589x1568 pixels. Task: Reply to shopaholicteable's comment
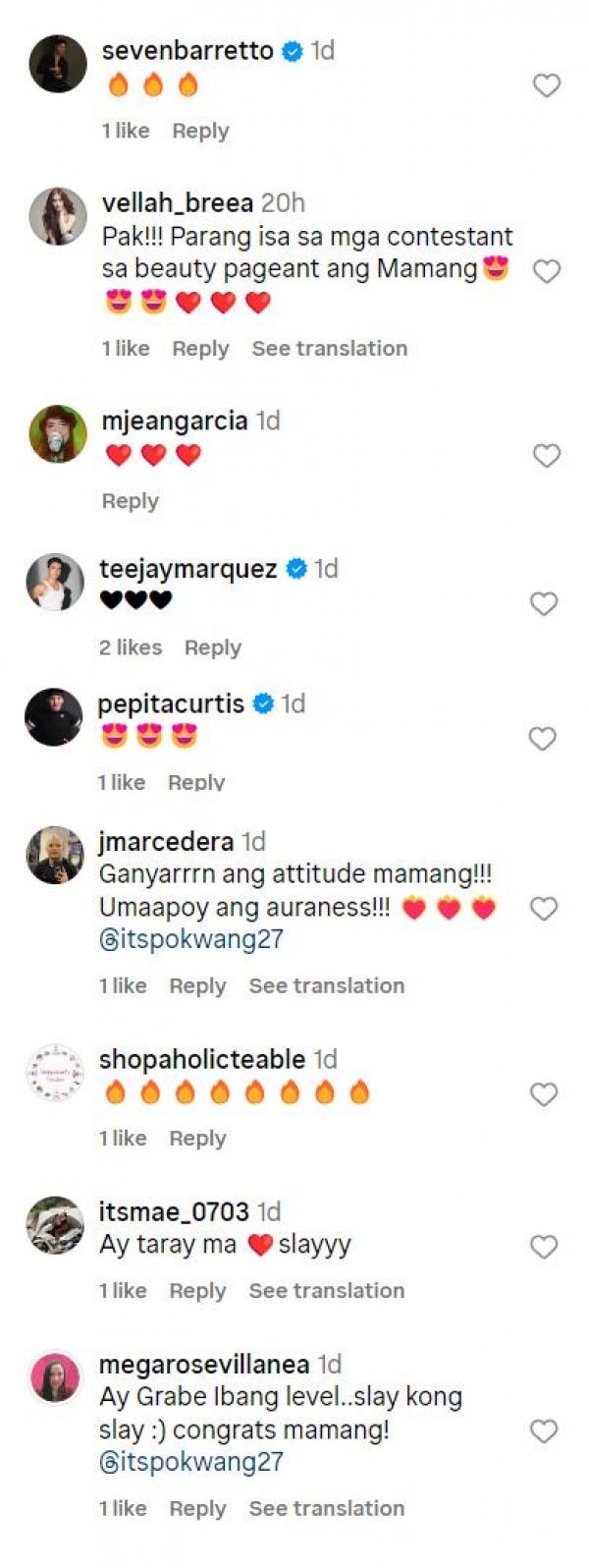tap(197, 1139)
